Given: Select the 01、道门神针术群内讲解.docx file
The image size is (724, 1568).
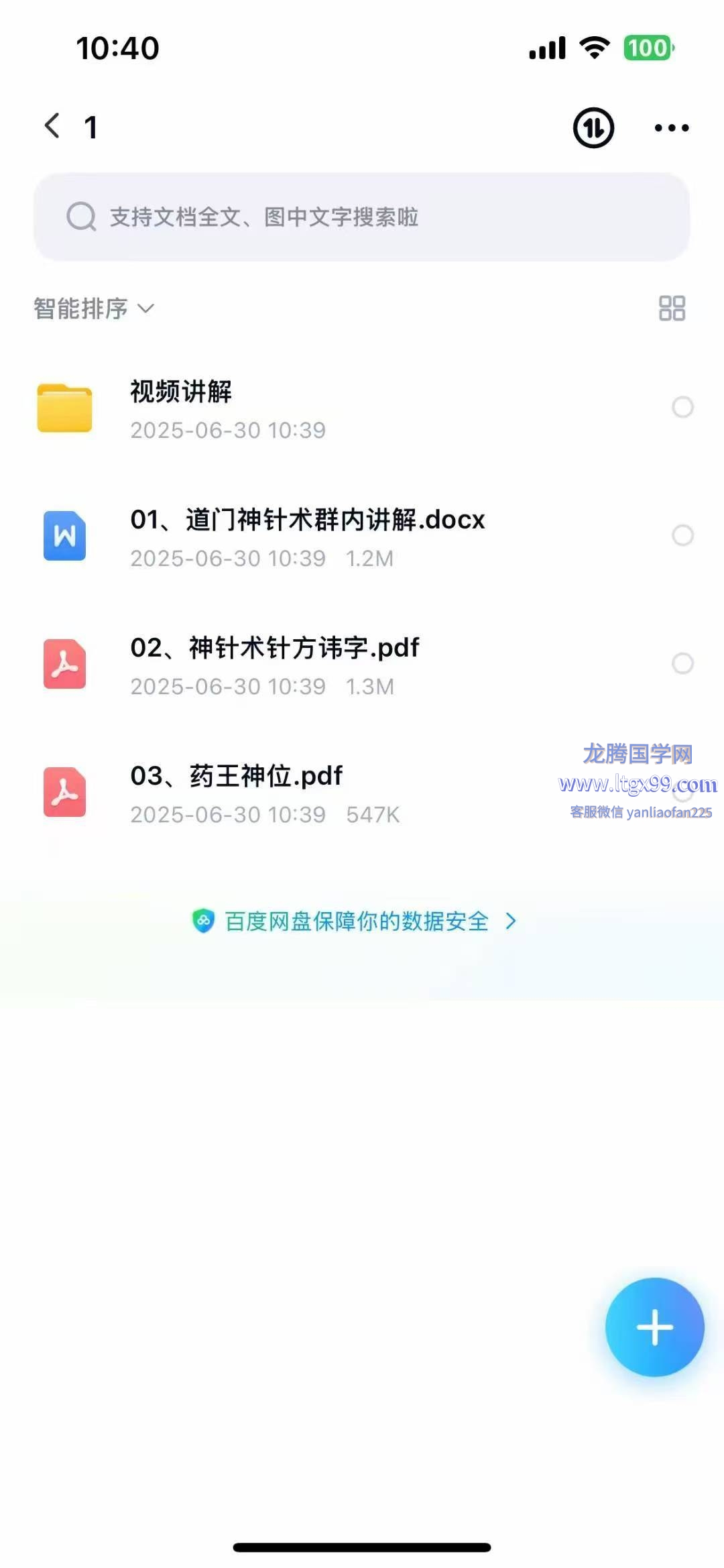Looking at the screenshot, I should (x=682, y=535).
